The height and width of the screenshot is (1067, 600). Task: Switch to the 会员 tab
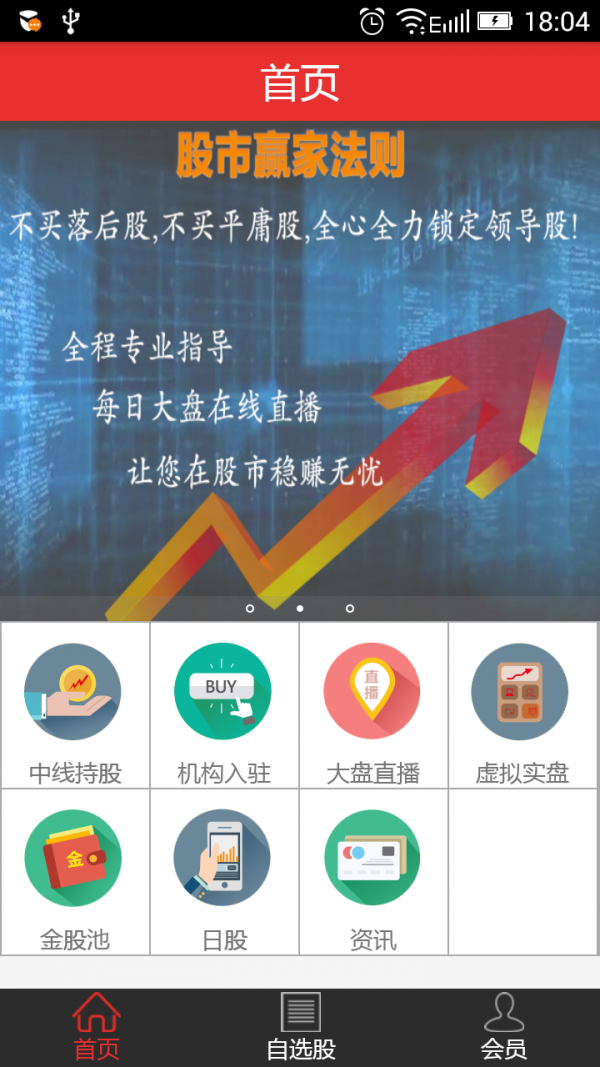click(x=503, y=1027)
